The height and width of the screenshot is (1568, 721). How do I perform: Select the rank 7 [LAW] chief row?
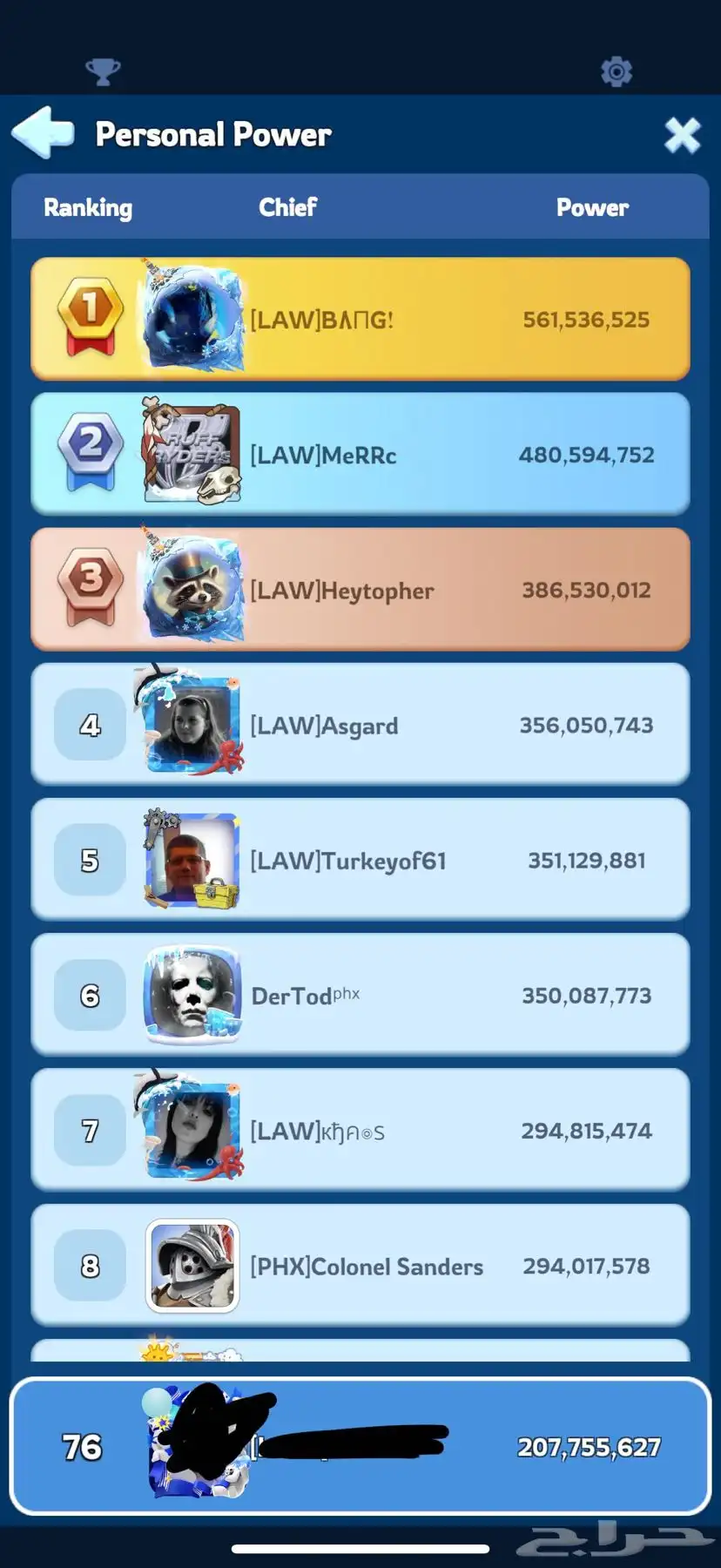360,1131
